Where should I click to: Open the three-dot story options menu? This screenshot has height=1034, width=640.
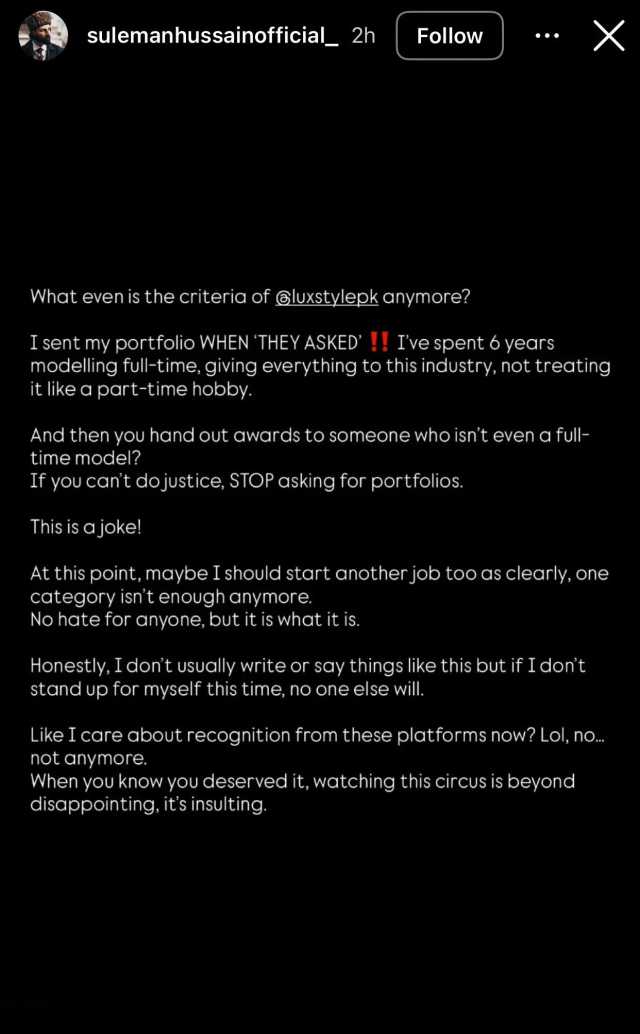pyautogui.click(x=547, y=36)
